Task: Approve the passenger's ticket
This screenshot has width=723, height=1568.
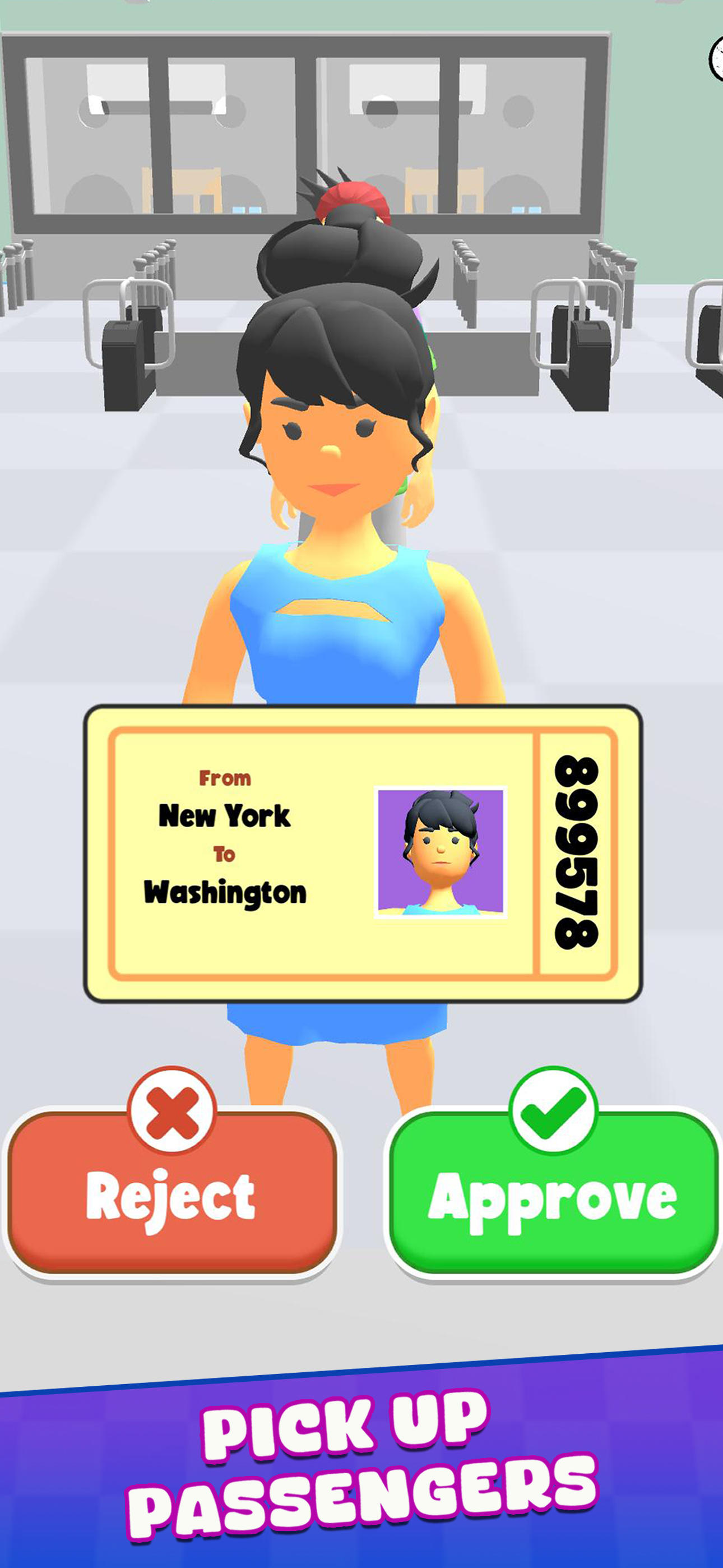Action: coord(553,1193)
